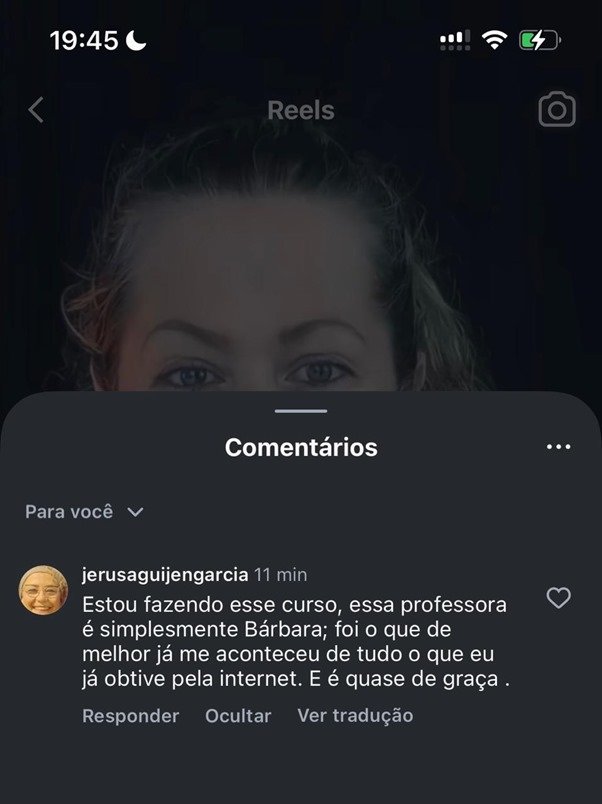
Task: Reply with Responder to the comment
Action: pyautogui.click(x=130, y=716)
